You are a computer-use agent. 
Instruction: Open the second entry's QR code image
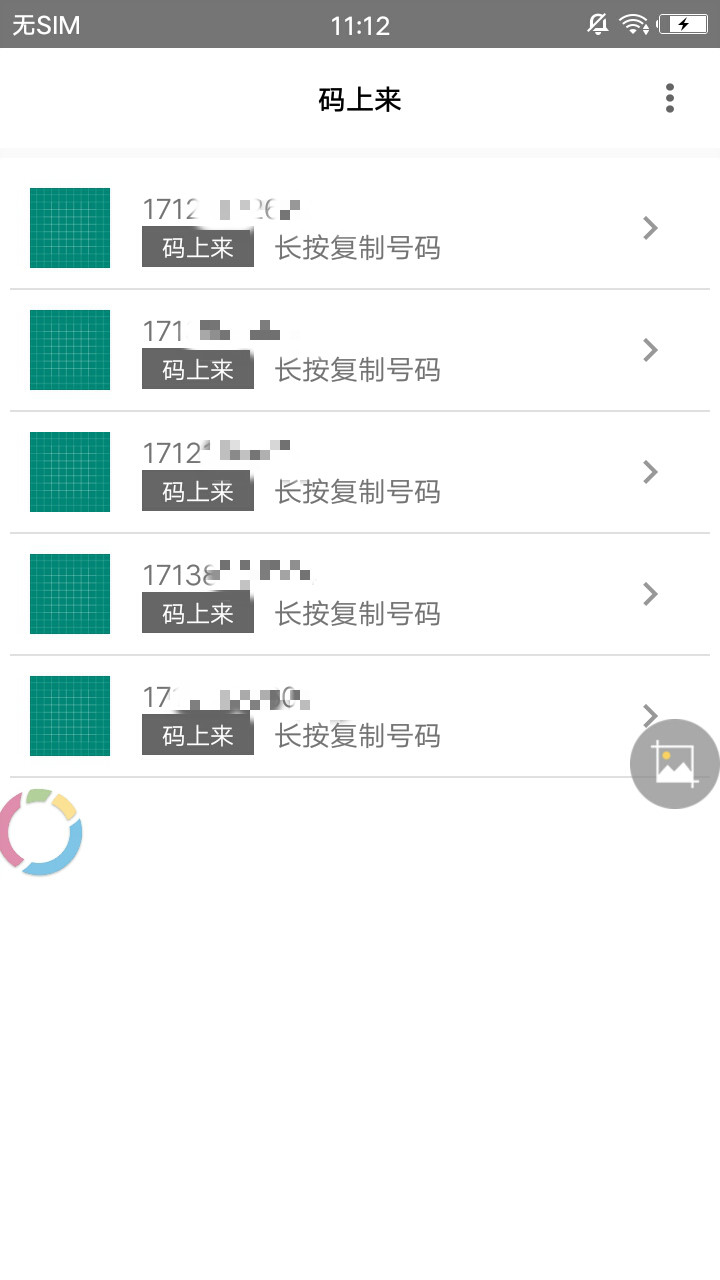(69, 350)
